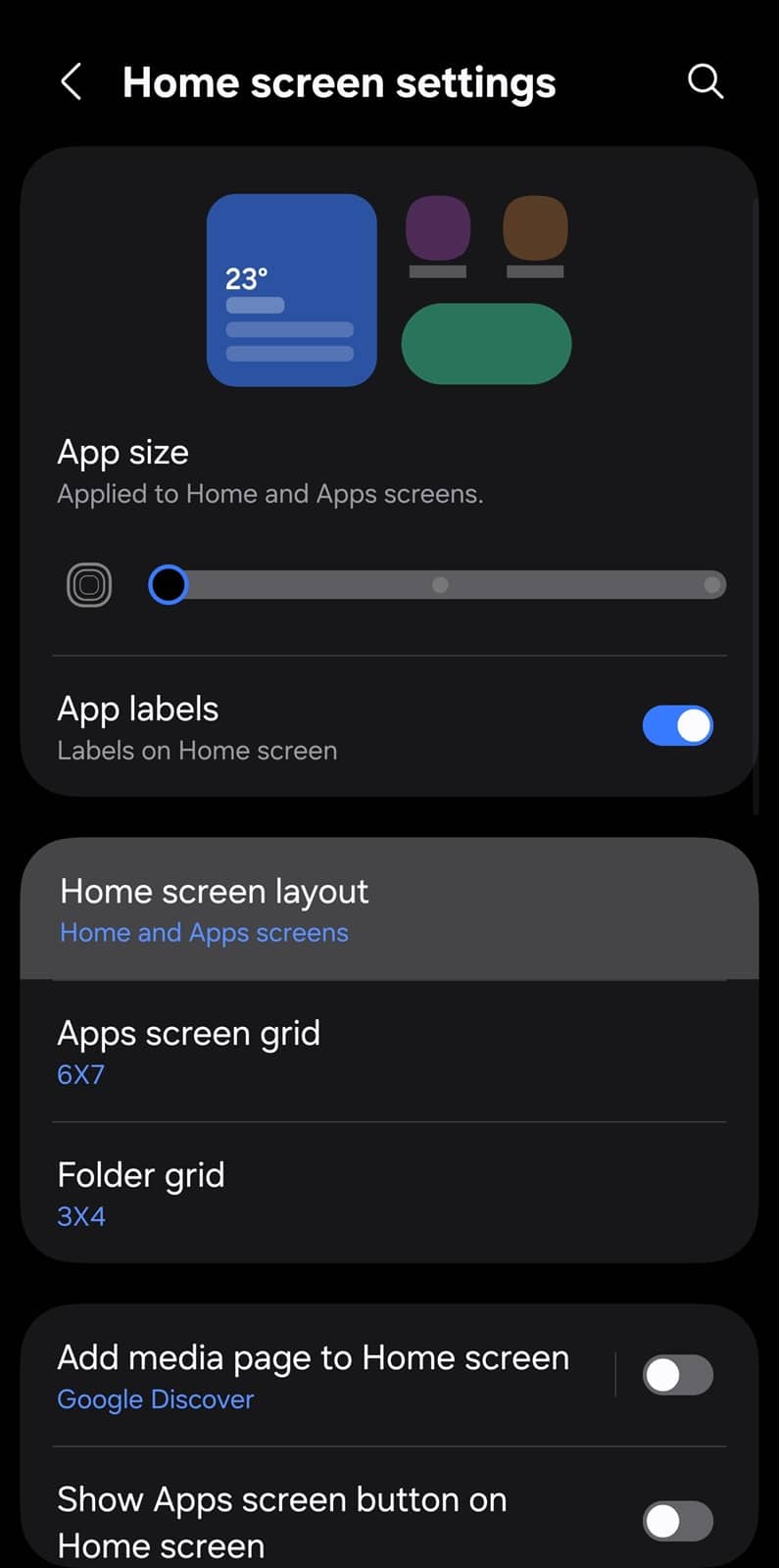Open Add media page to Home screen options
The height and width of the screenshot is (1568, 779).
click(314, 1375)
